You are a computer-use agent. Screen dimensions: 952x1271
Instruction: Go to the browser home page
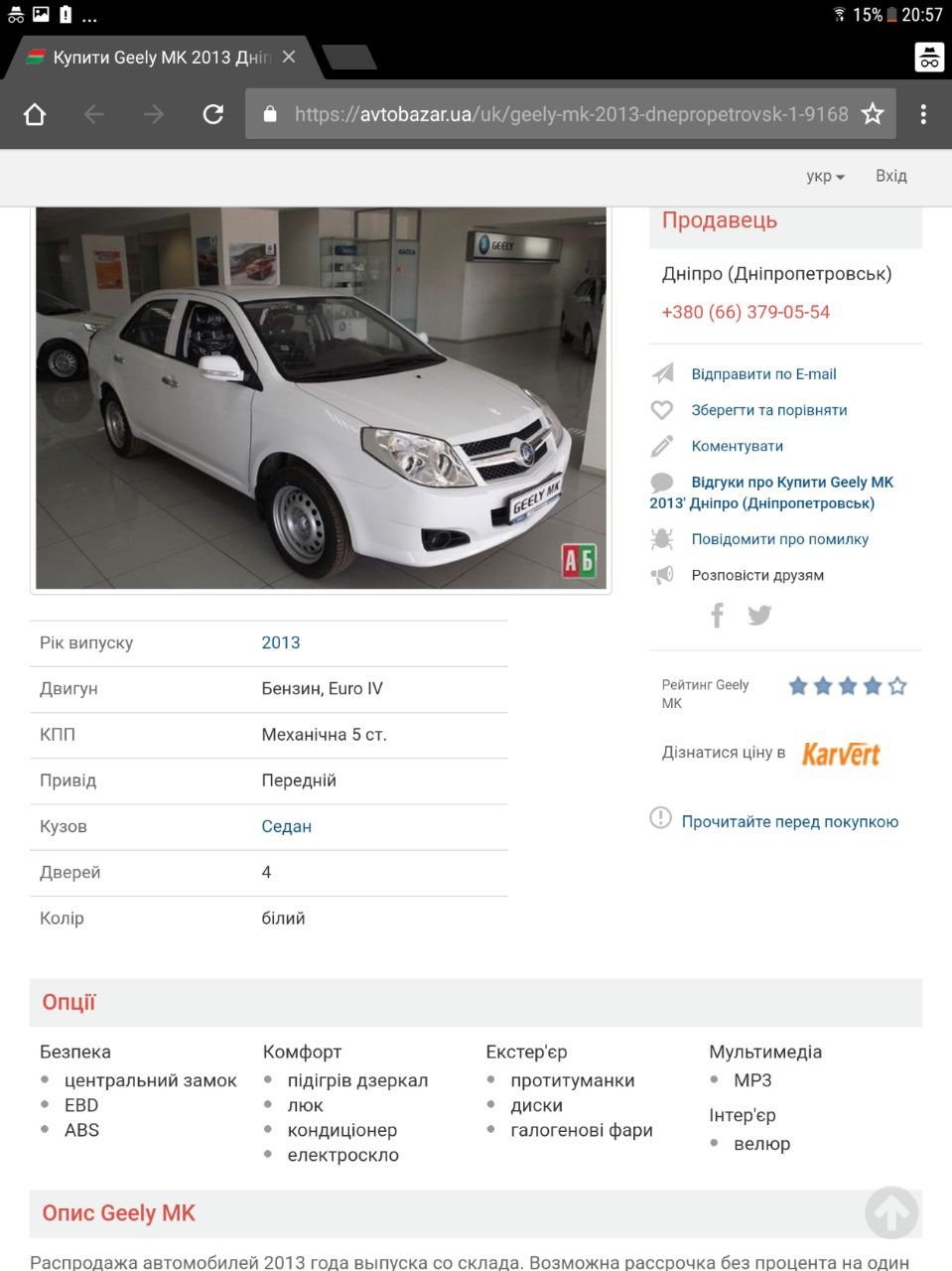[35, 114]
